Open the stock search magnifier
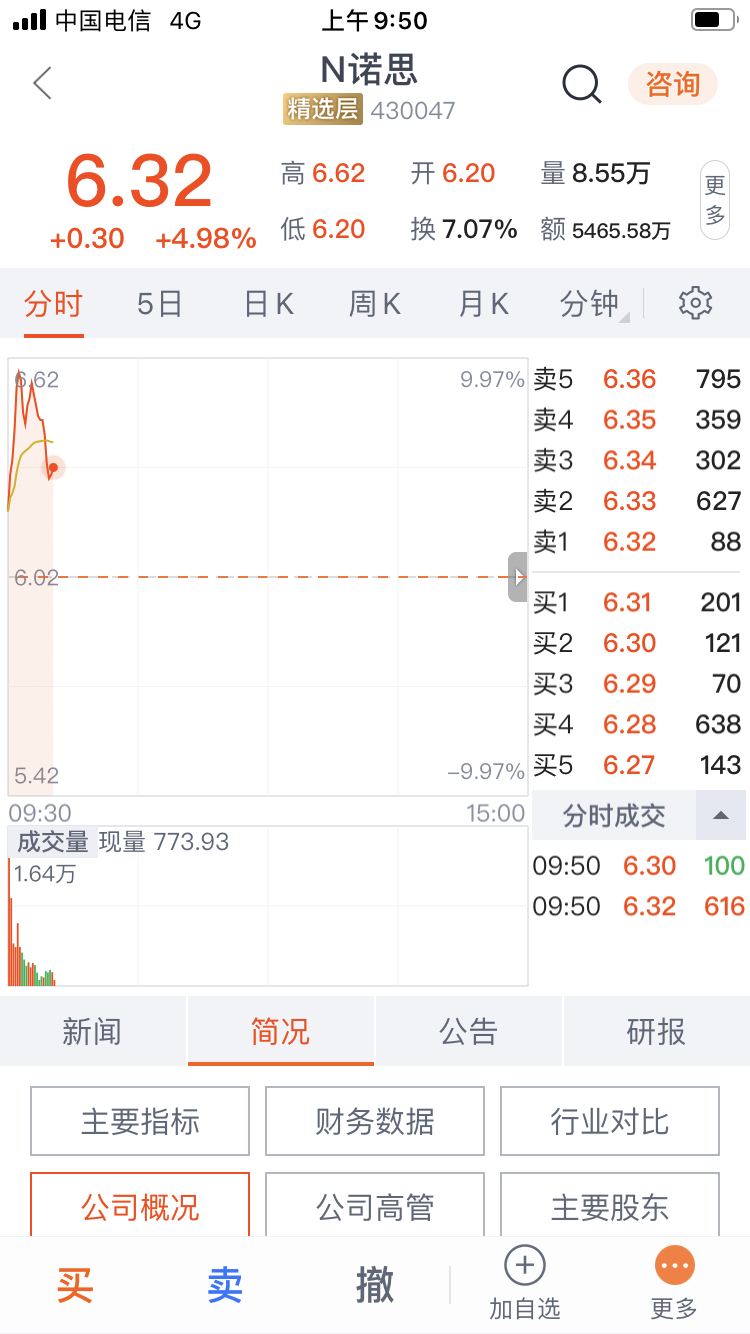This screenshot has height=1334, width=750. (581, 84)
